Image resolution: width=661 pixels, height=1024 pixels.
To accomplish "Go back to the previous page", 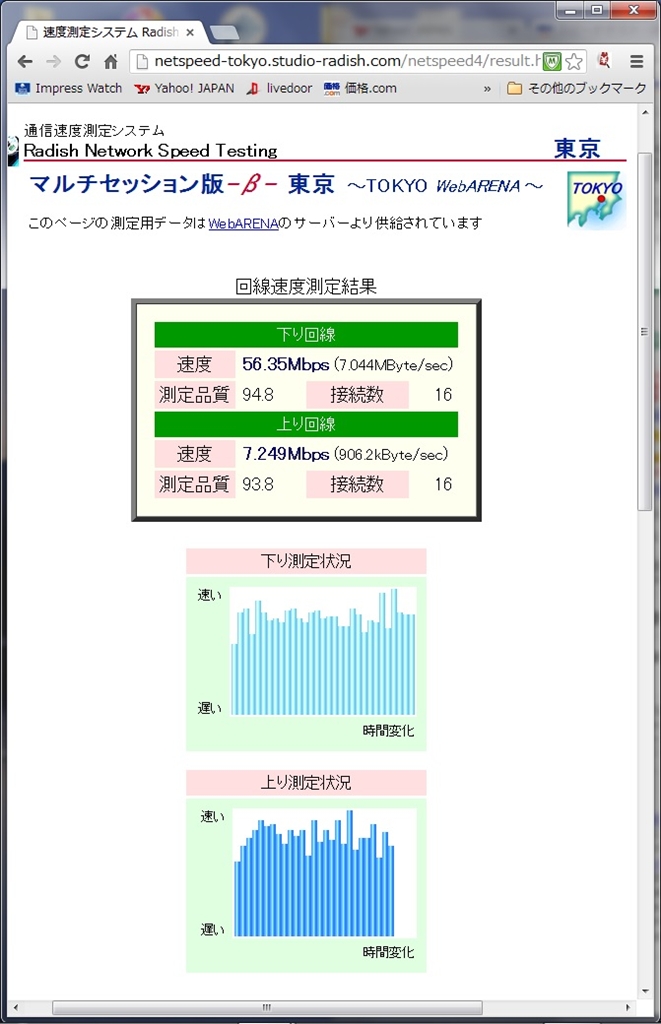I will point(24,62).
